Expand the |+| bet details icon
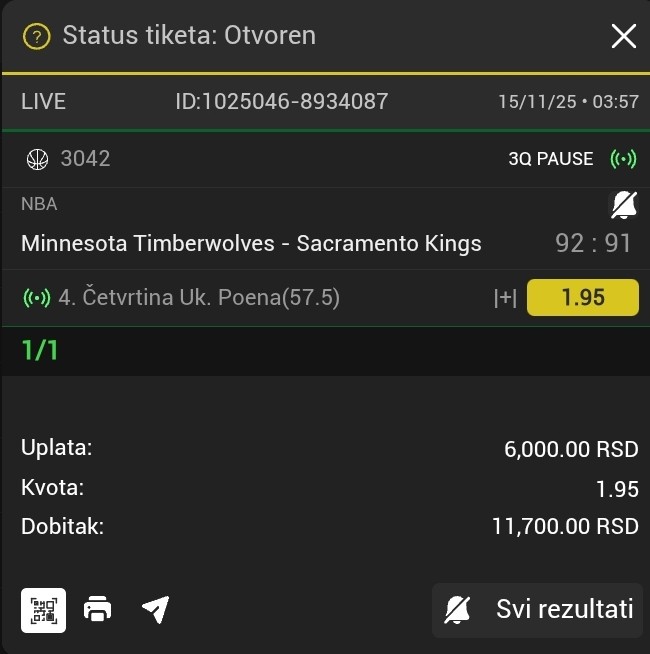Viewport: 650px width, 654px height. click(x=504, y=298)
